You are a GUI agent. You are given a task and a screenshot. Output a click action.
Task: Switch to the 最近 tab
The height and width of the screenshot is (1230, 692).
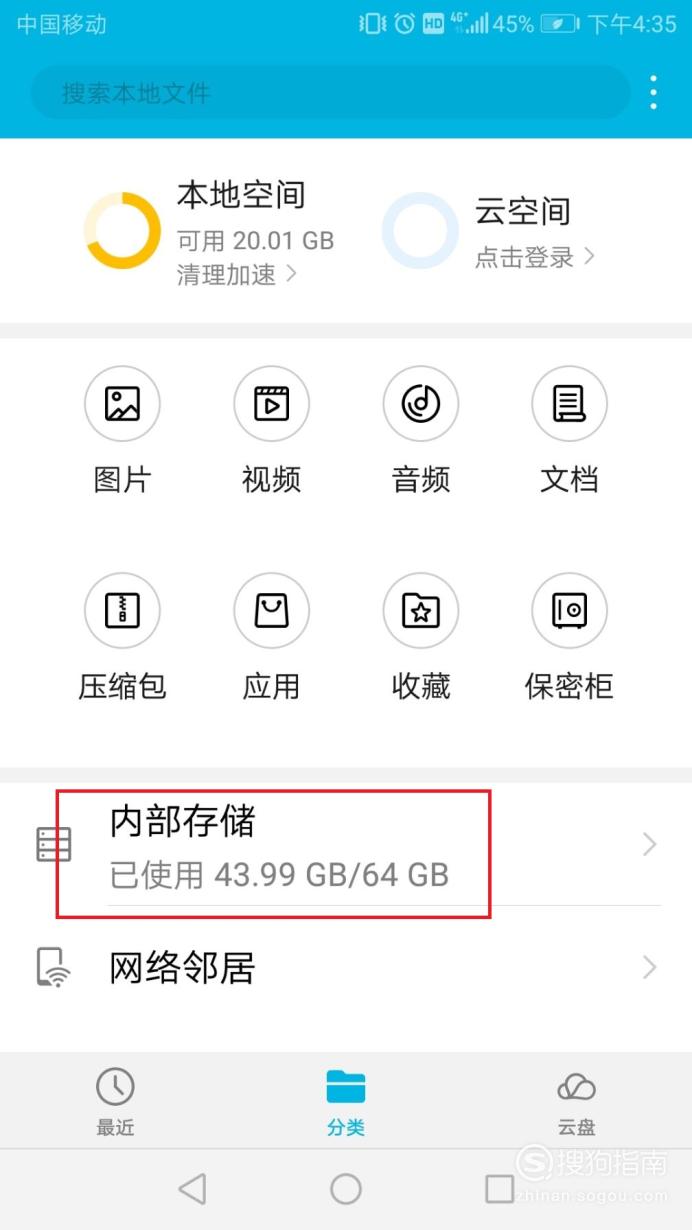(x=115, y=1101)
